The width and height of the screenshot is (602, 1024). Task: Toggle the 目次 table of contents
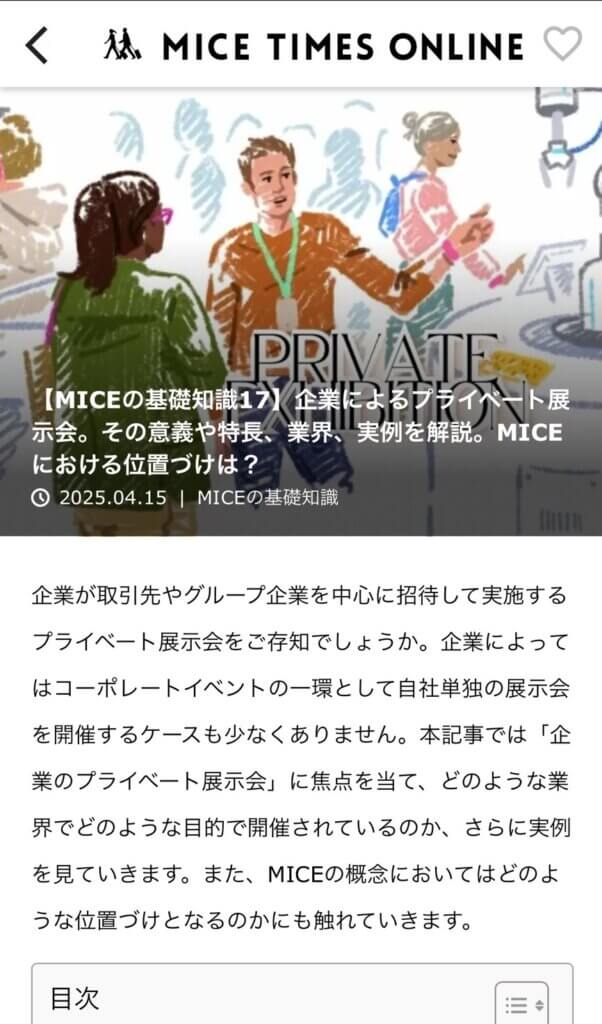pyautogui.click(x=522, y=1003)
